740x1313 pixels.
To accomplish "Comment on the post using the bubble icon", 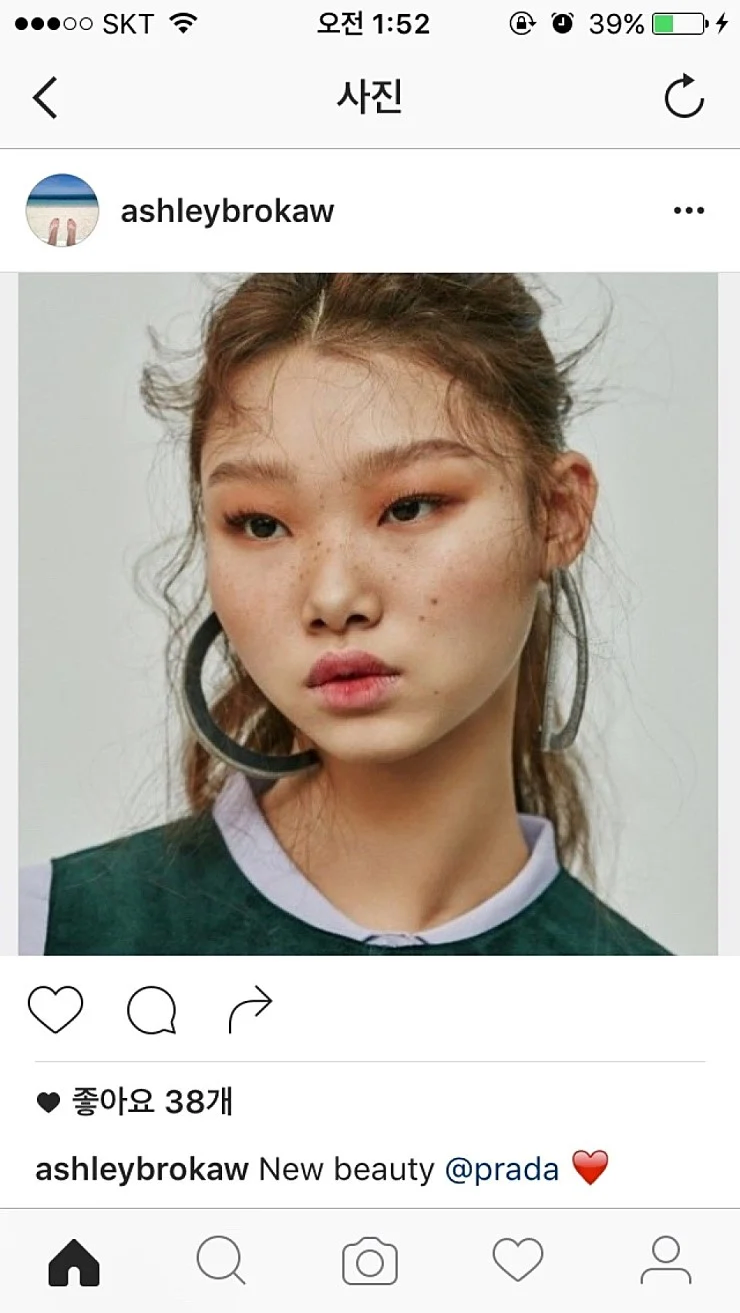I will point(151,1010).
